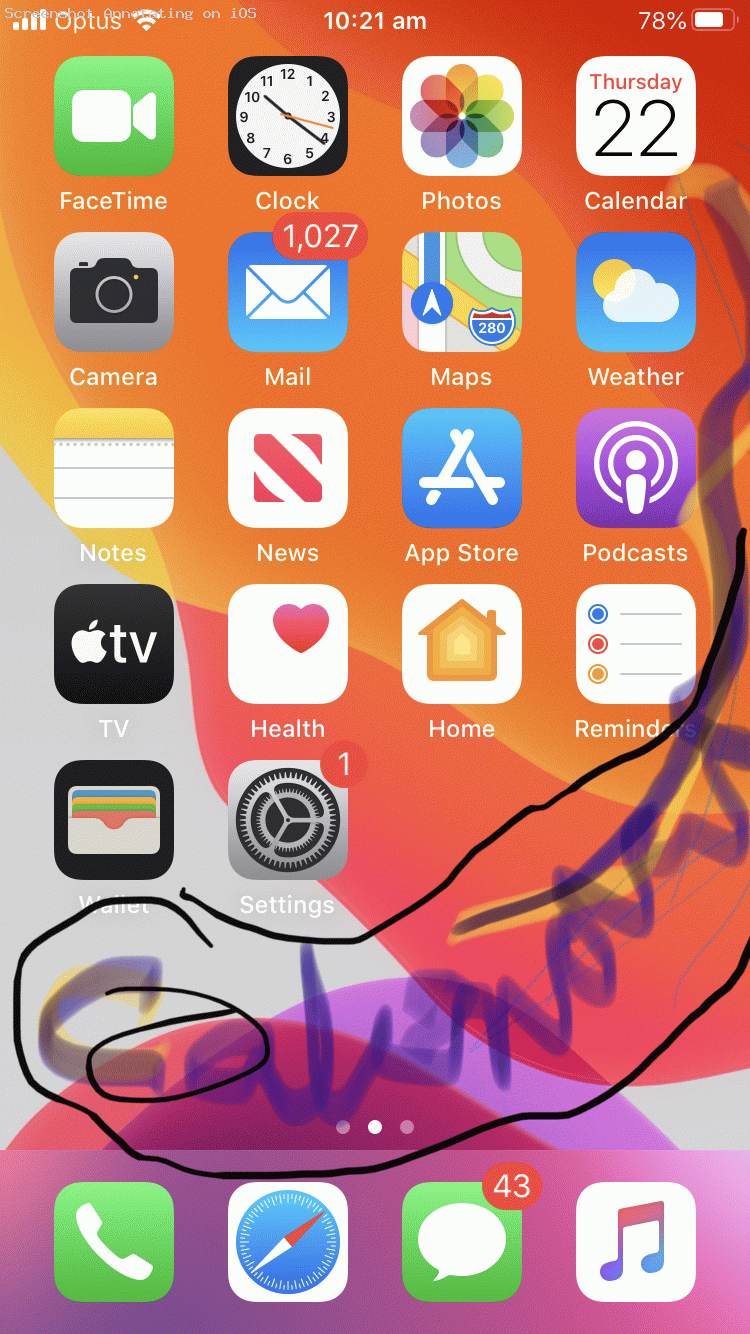Open Settings with the badge

coord(288,820)
